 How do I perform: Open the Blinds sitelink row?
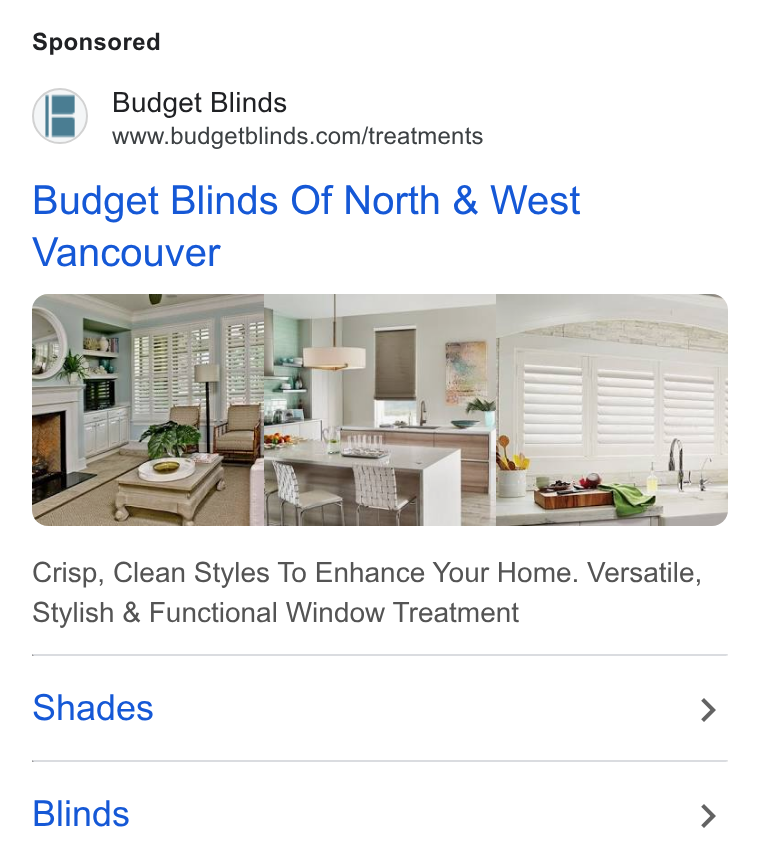[379, 814]
